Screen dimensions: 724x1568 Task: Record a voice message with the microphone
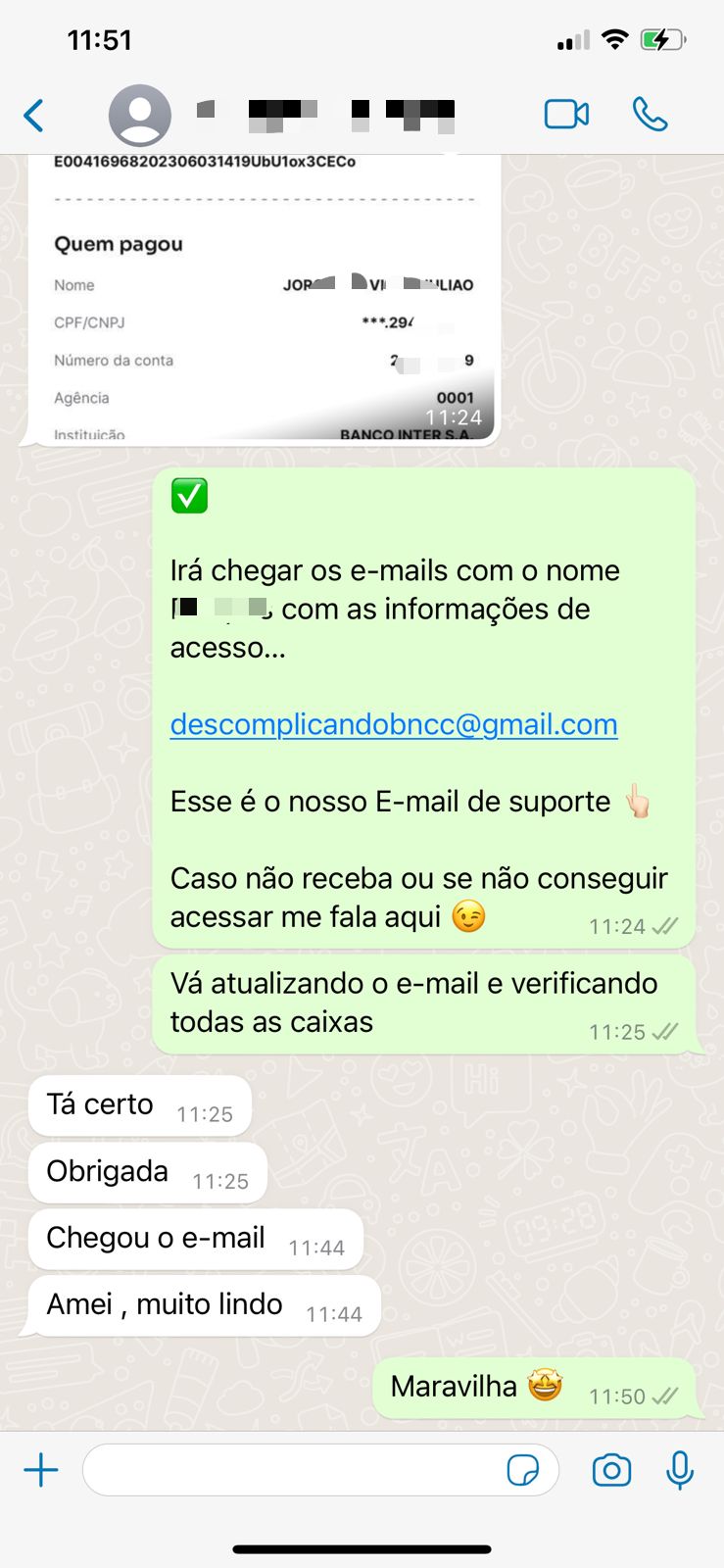point(680,1470)
